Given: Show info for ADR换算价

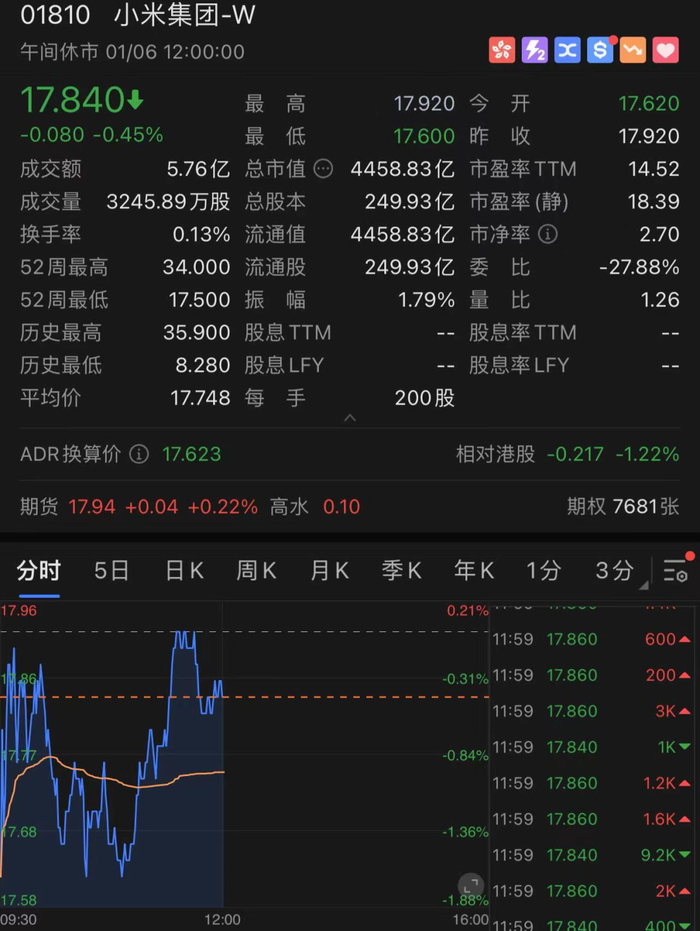Looking at the screenshot, I should pyautogui.click(x=139, y=454).
